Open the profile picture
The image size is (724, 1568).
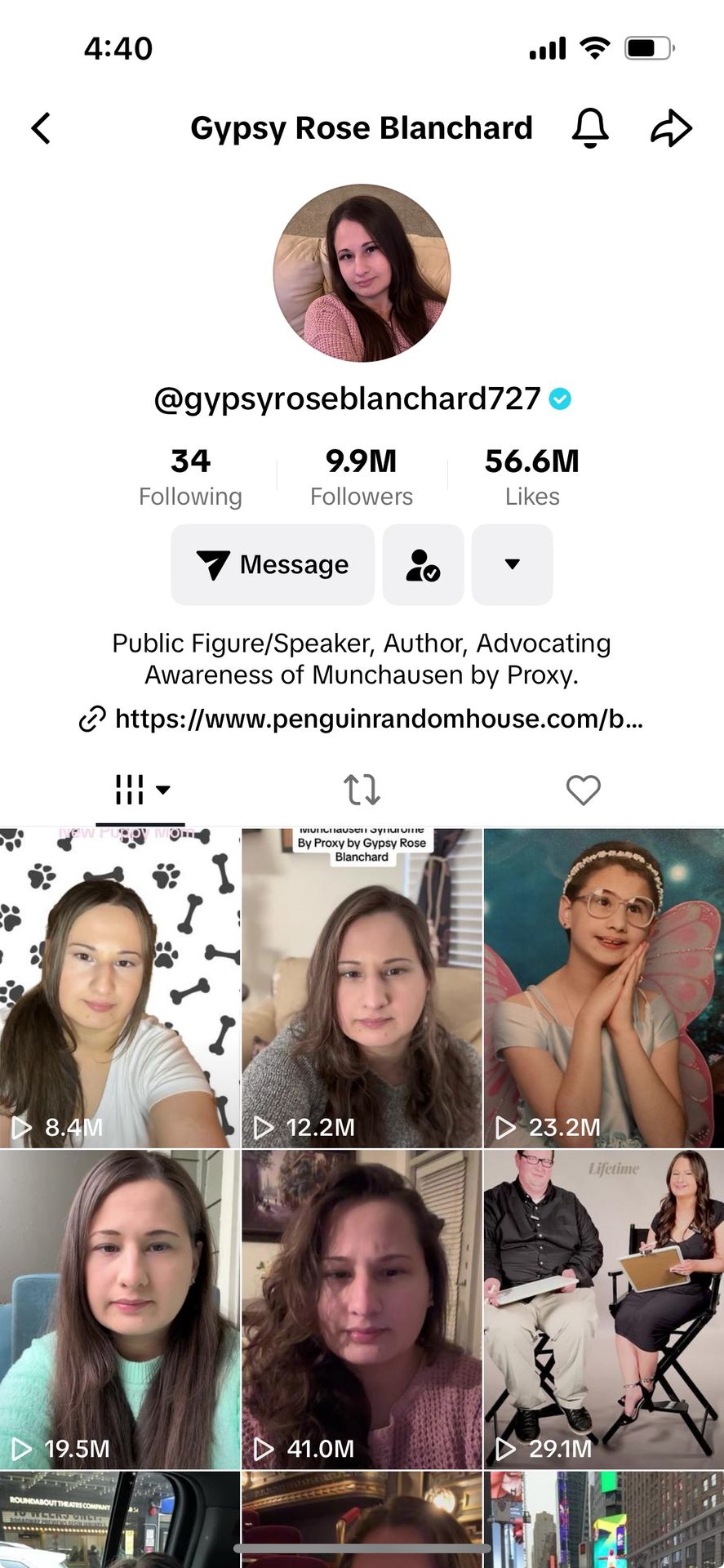[x=362, y=273]
